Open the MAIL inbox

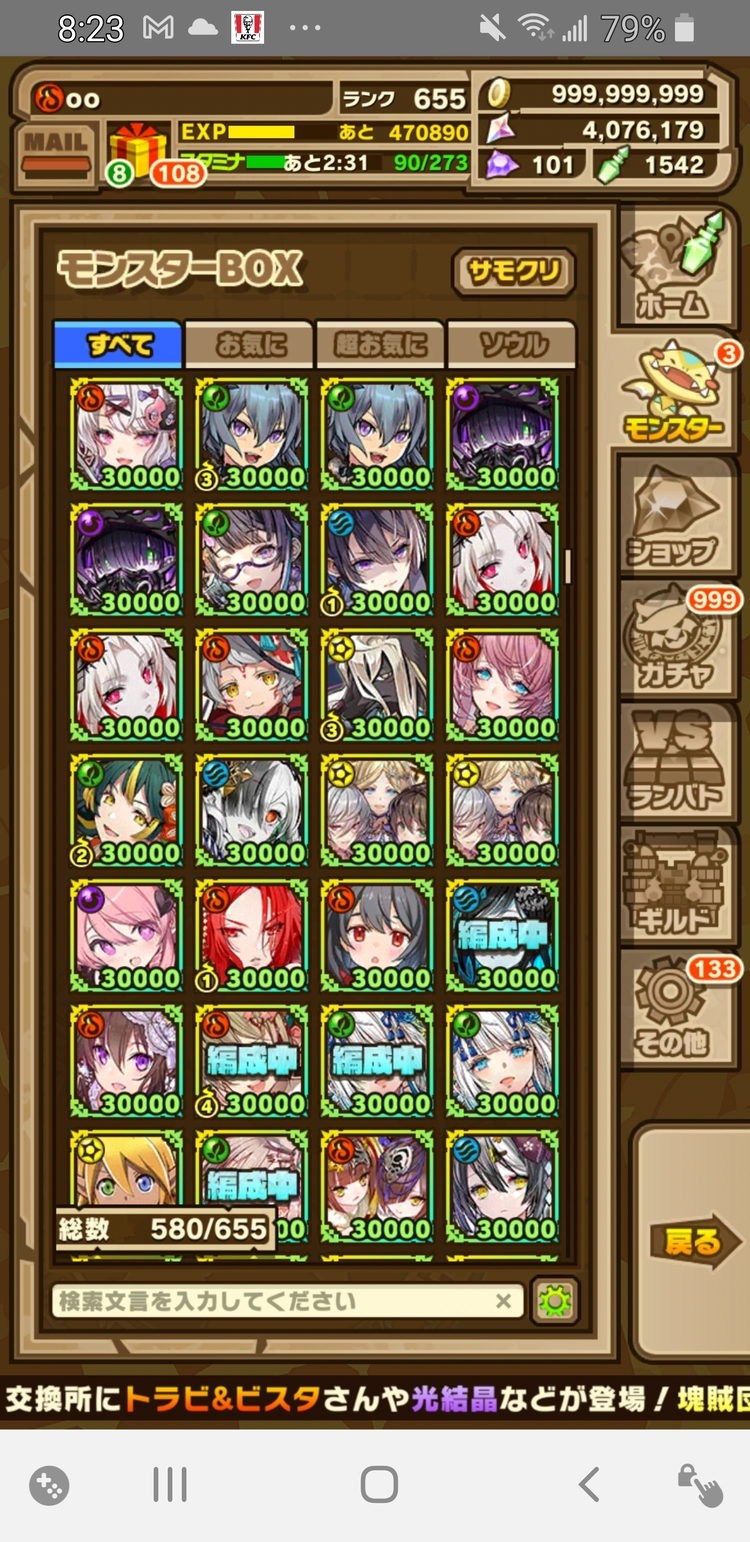pyautogui.click(x=55, y=153)
